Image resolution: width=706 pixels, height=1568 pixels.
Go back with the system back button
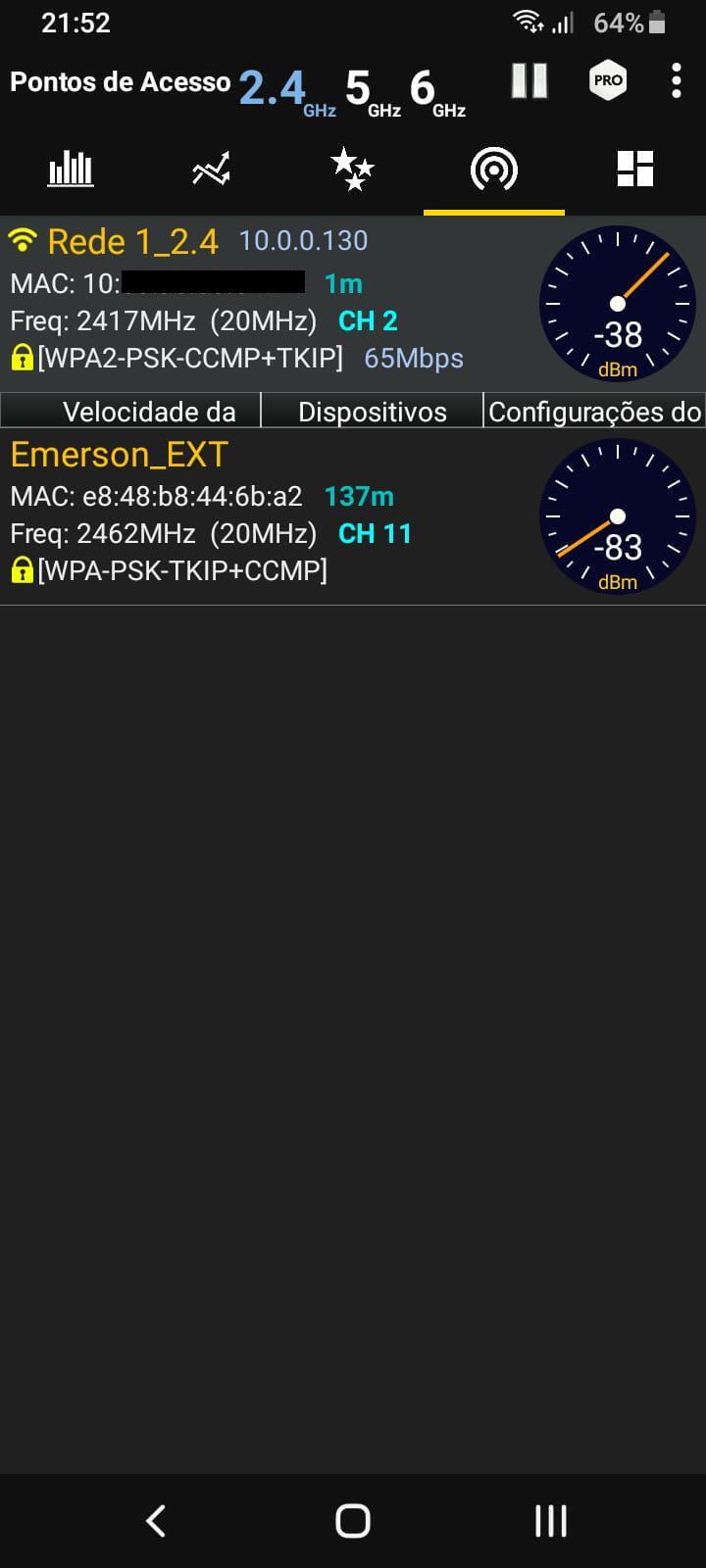(156, 1521)
